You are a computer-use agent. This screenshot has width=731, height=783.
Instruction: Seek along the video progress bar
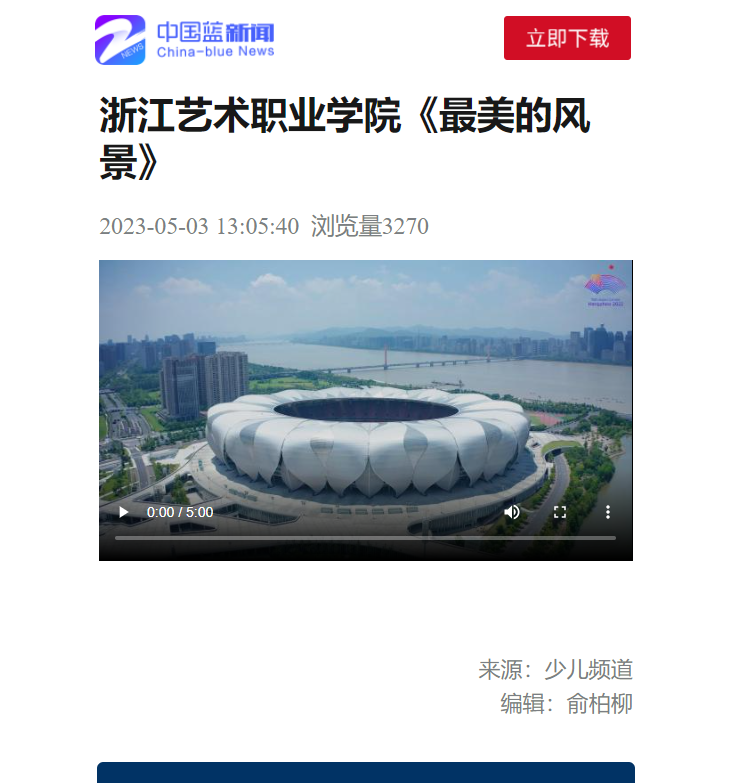[x=365, y=538]
